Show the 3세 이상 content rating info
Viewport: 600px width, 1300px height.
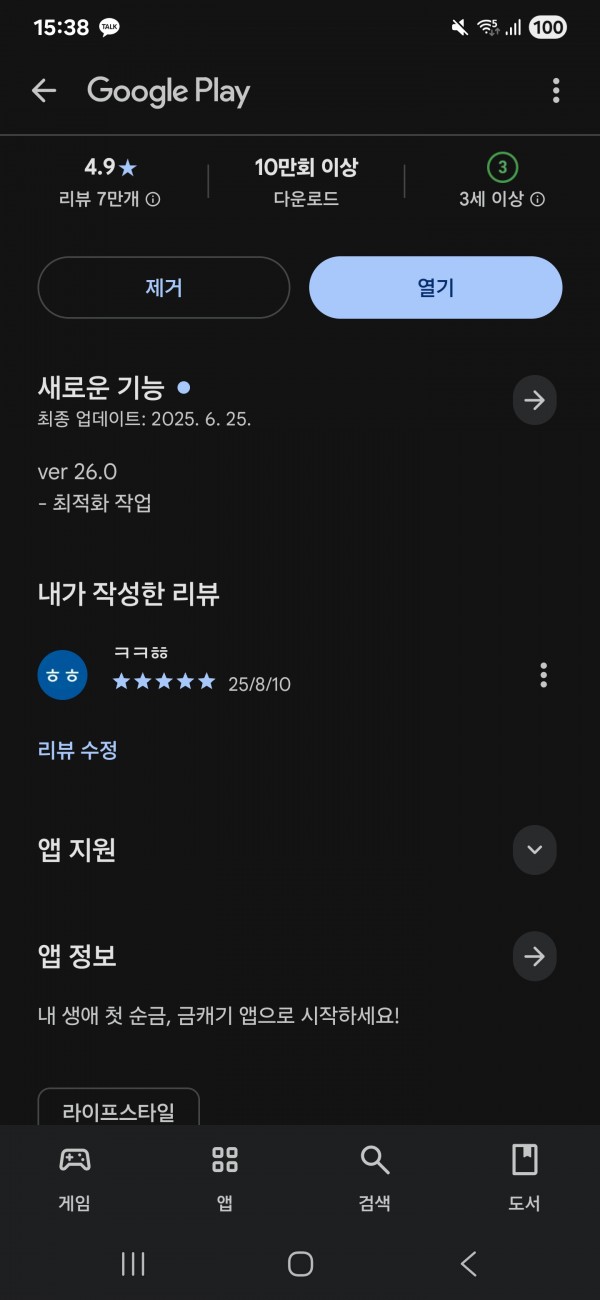(x=537, y=199)
